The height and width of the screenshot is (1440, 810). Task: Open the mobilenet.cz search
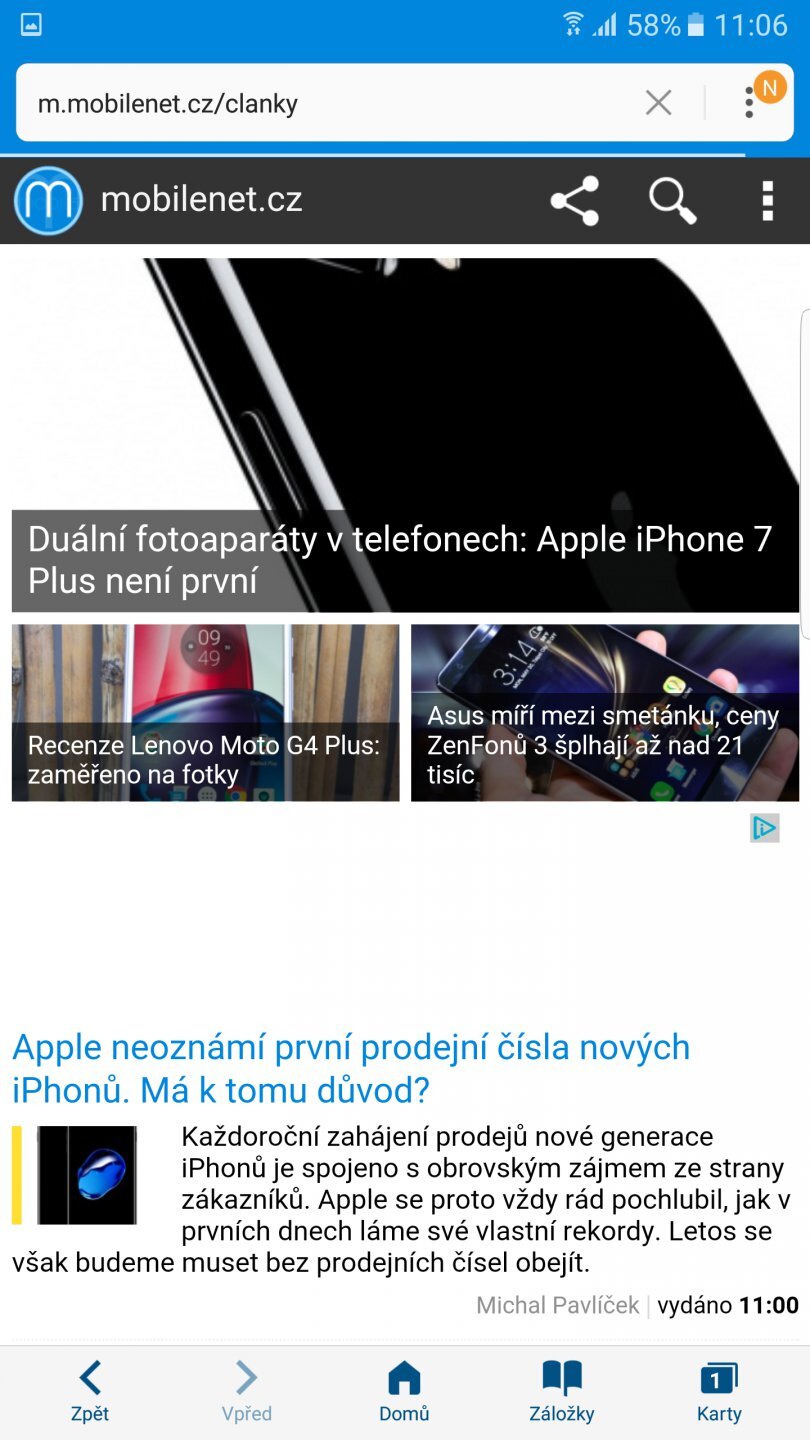tap(672, 201)
